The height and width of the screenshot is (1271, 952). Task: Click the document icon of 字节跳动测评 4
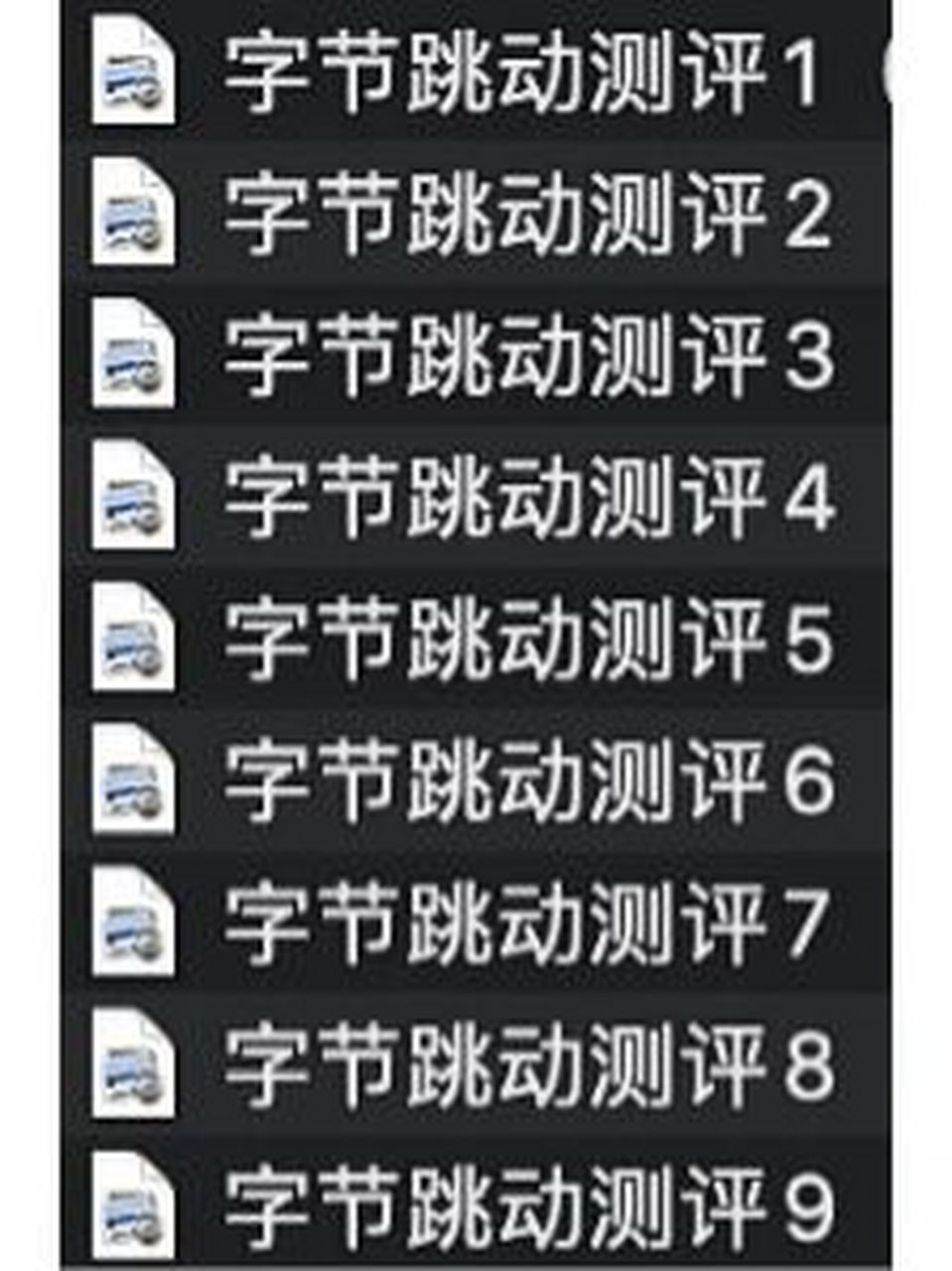(134, 496)
